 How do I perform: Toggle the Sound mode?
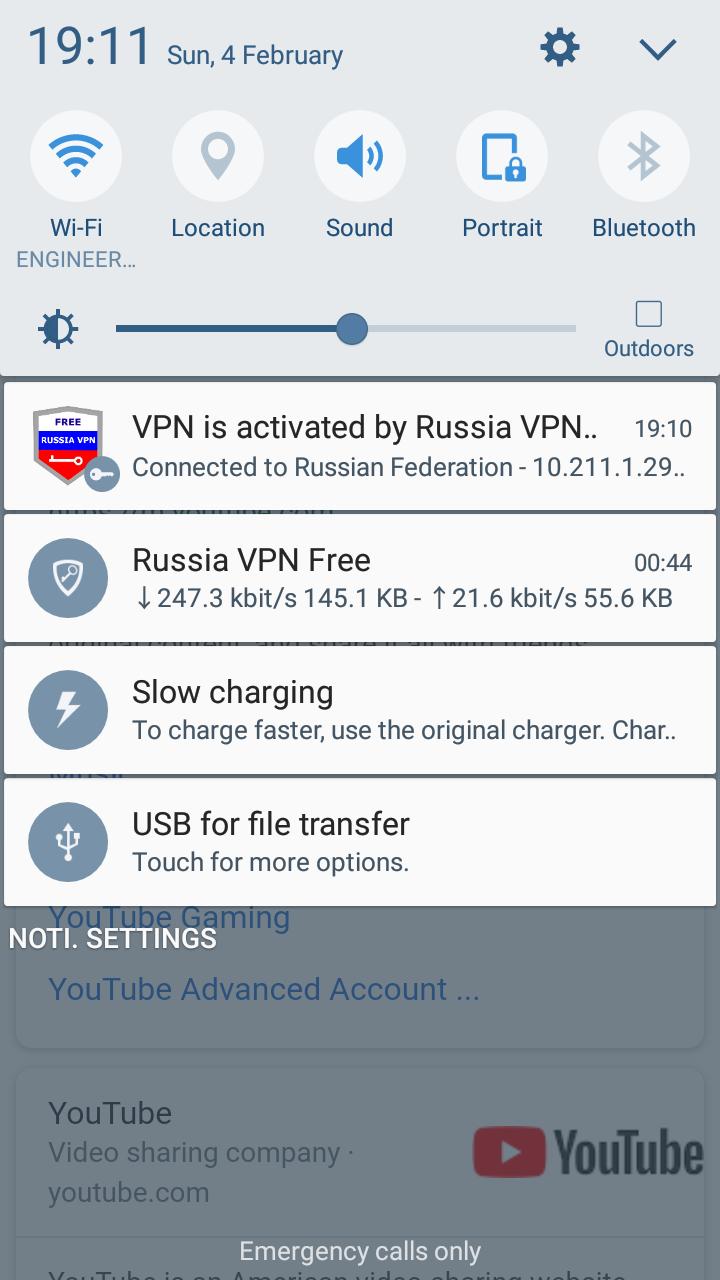(359, 157)
